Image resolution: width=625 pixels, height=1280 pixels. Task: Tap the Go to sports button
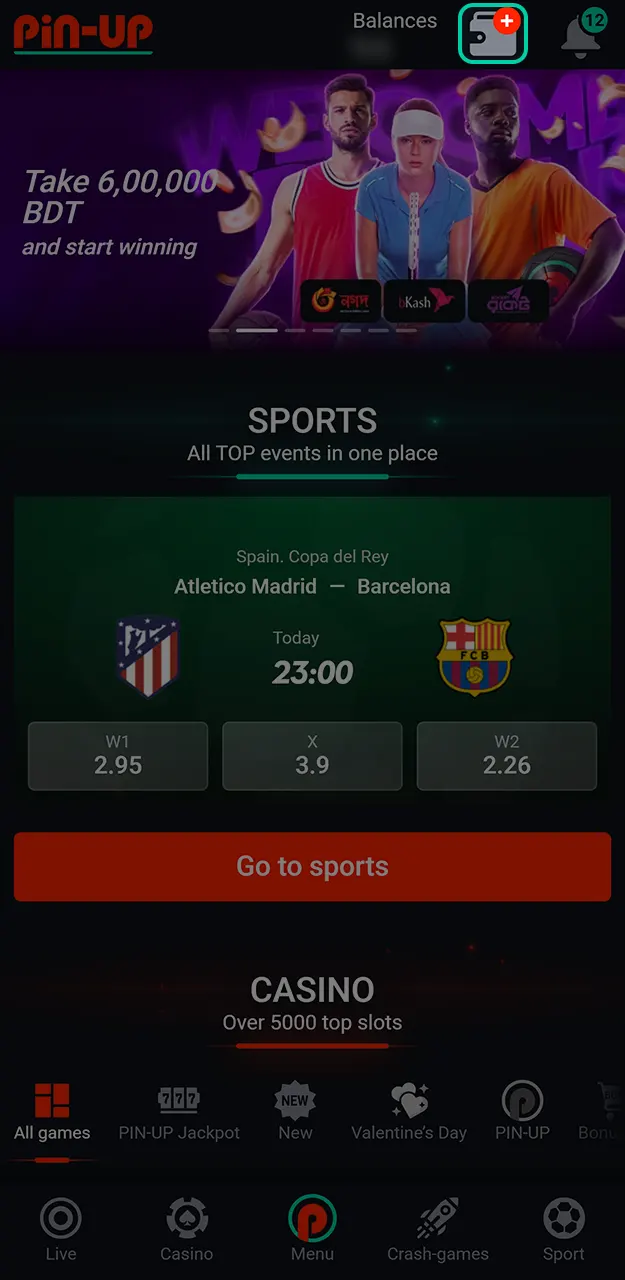click(312, 866)
